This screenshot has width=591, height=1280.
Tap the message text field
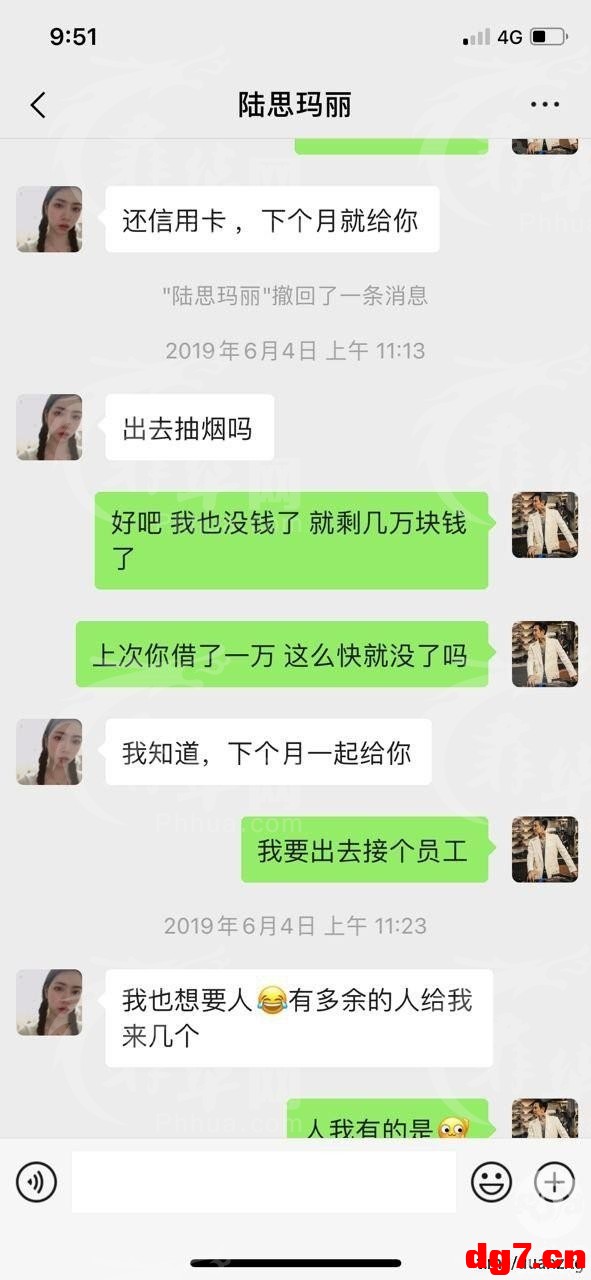click(x=264, y=1182)
